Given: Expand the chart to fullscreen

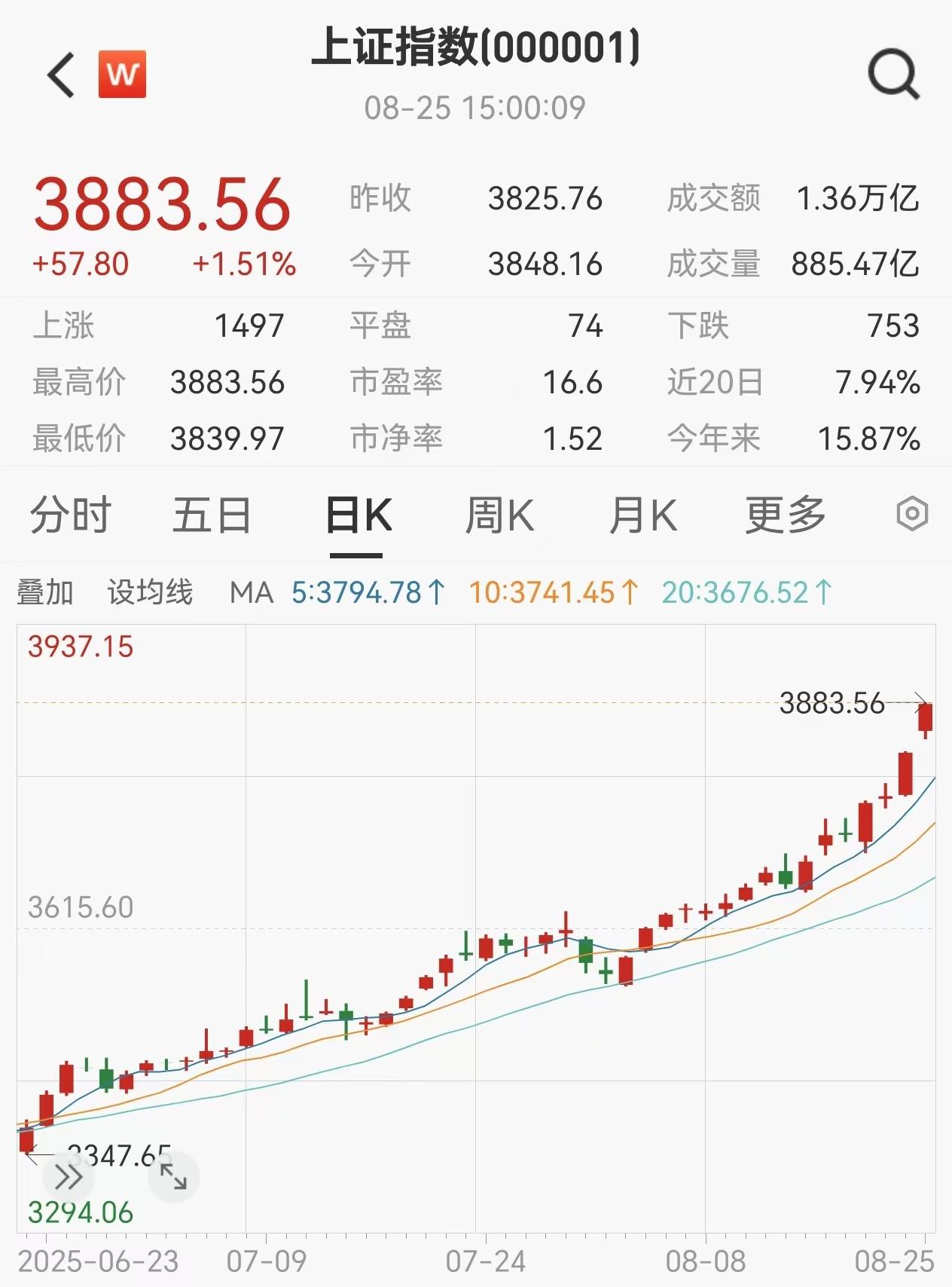Looking at the screenshot, I should point(174,1177).
